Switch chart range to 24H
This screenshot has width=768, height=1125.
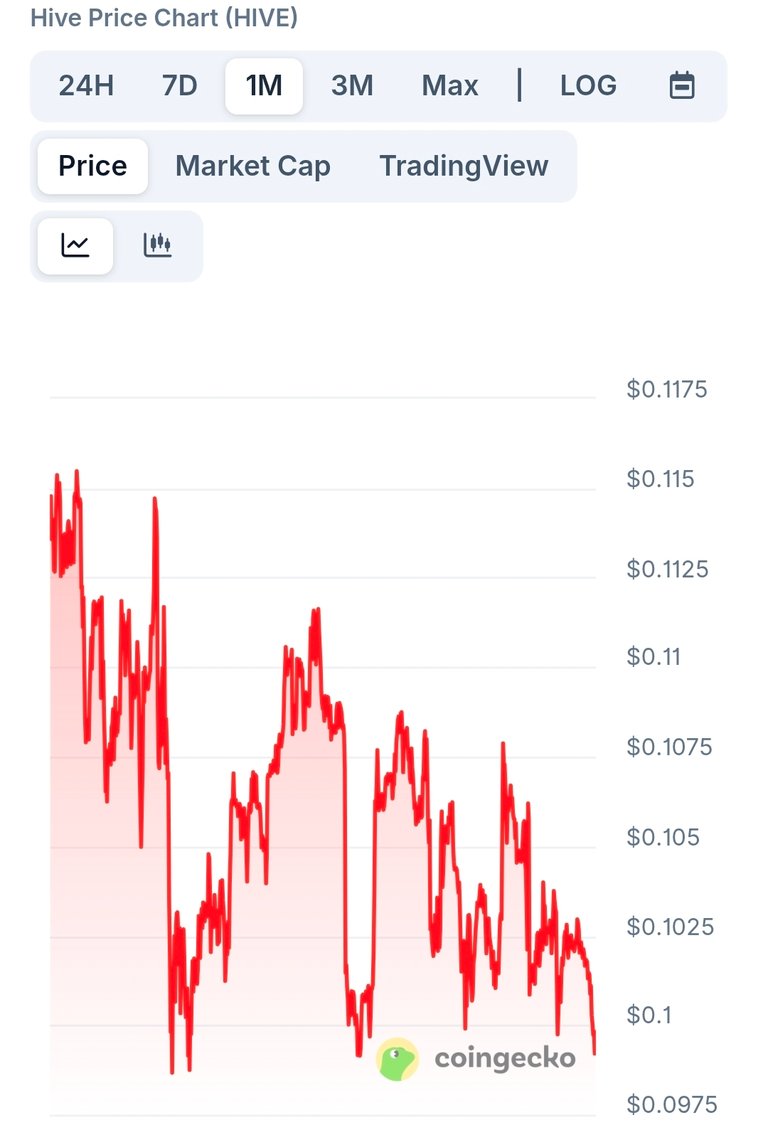pos(86,86)
